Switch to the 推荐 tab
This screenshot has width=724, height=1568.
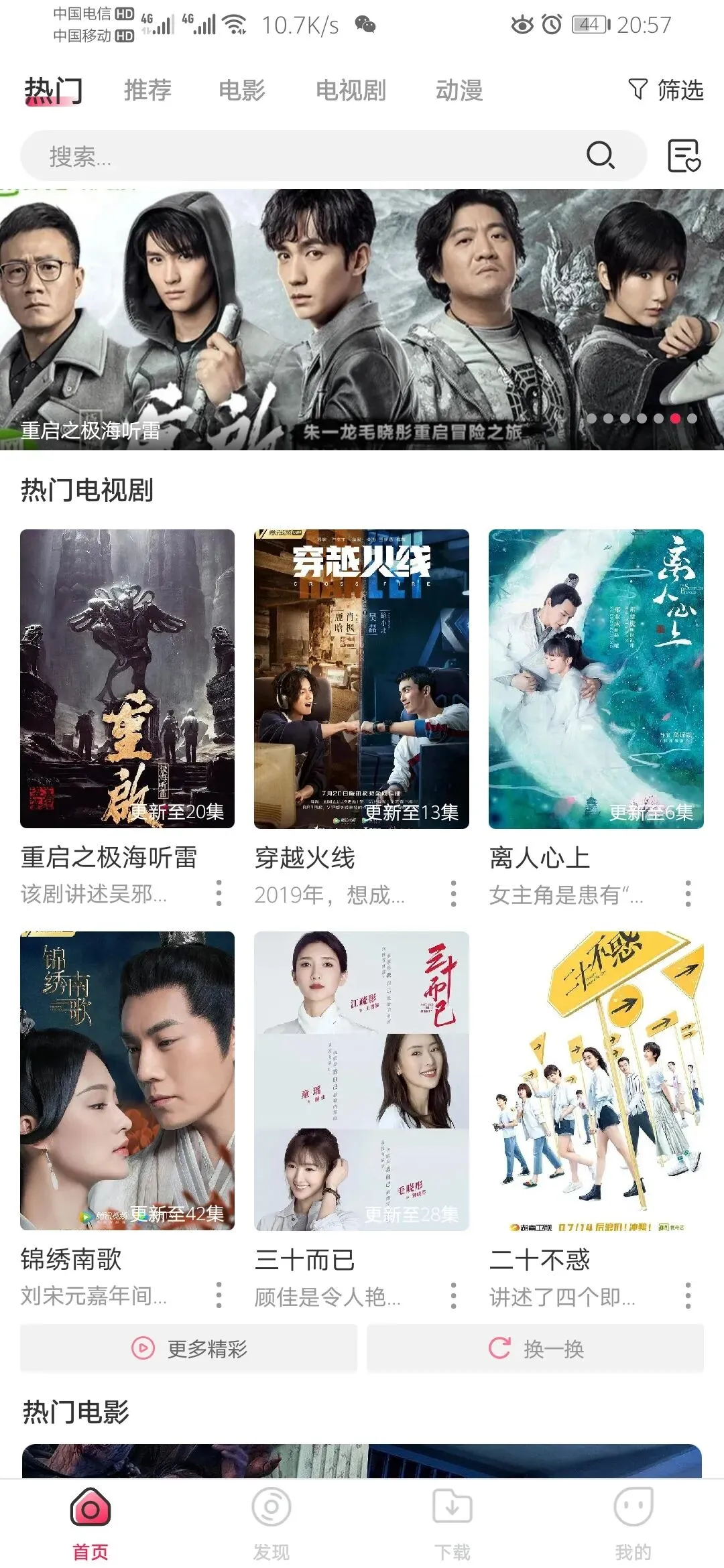coord(148,90)
